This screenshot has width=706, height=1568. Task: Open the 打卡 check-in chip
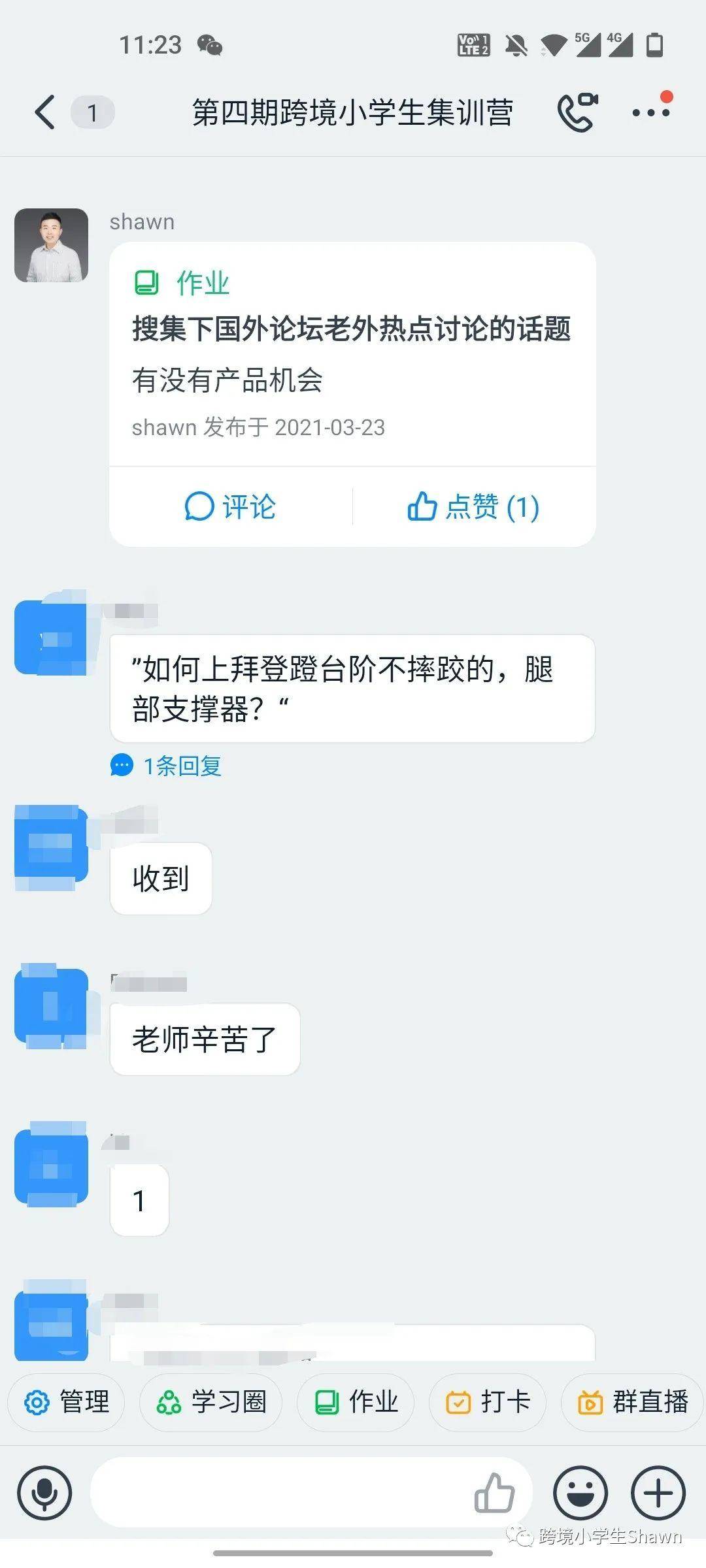(x=488, y=1402)
